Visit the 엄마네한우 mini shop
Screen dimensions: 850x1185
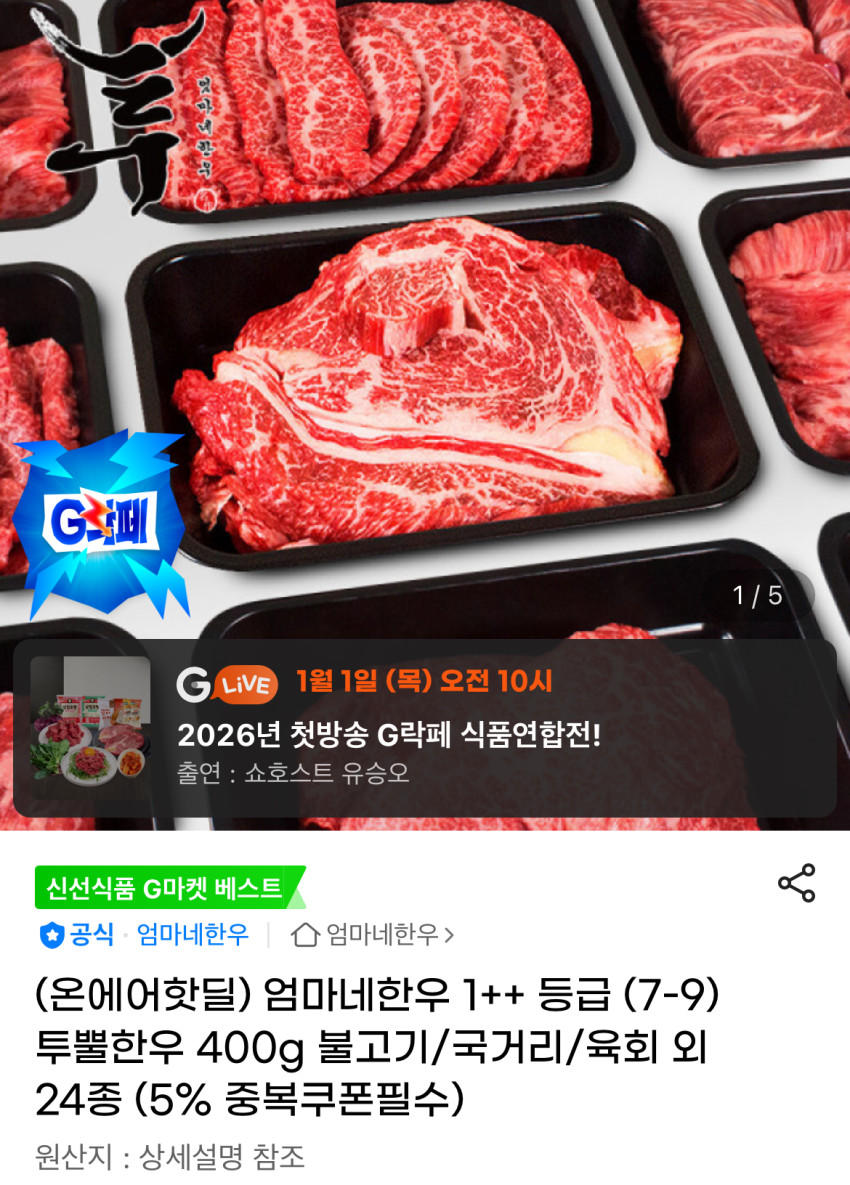click(x=372, y=935)
